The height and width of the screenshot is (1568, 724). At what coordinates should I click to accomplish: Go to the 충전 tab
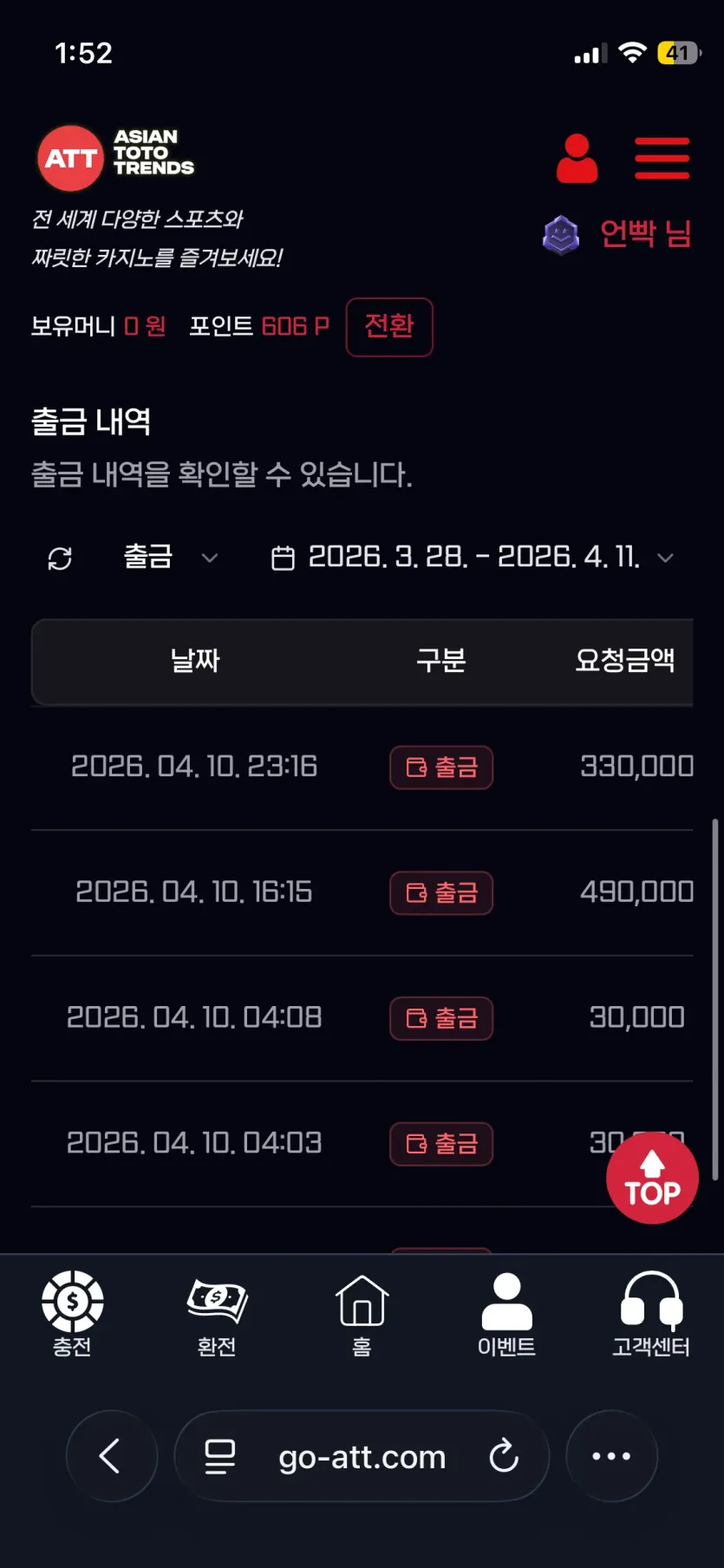pos(73,1314)
